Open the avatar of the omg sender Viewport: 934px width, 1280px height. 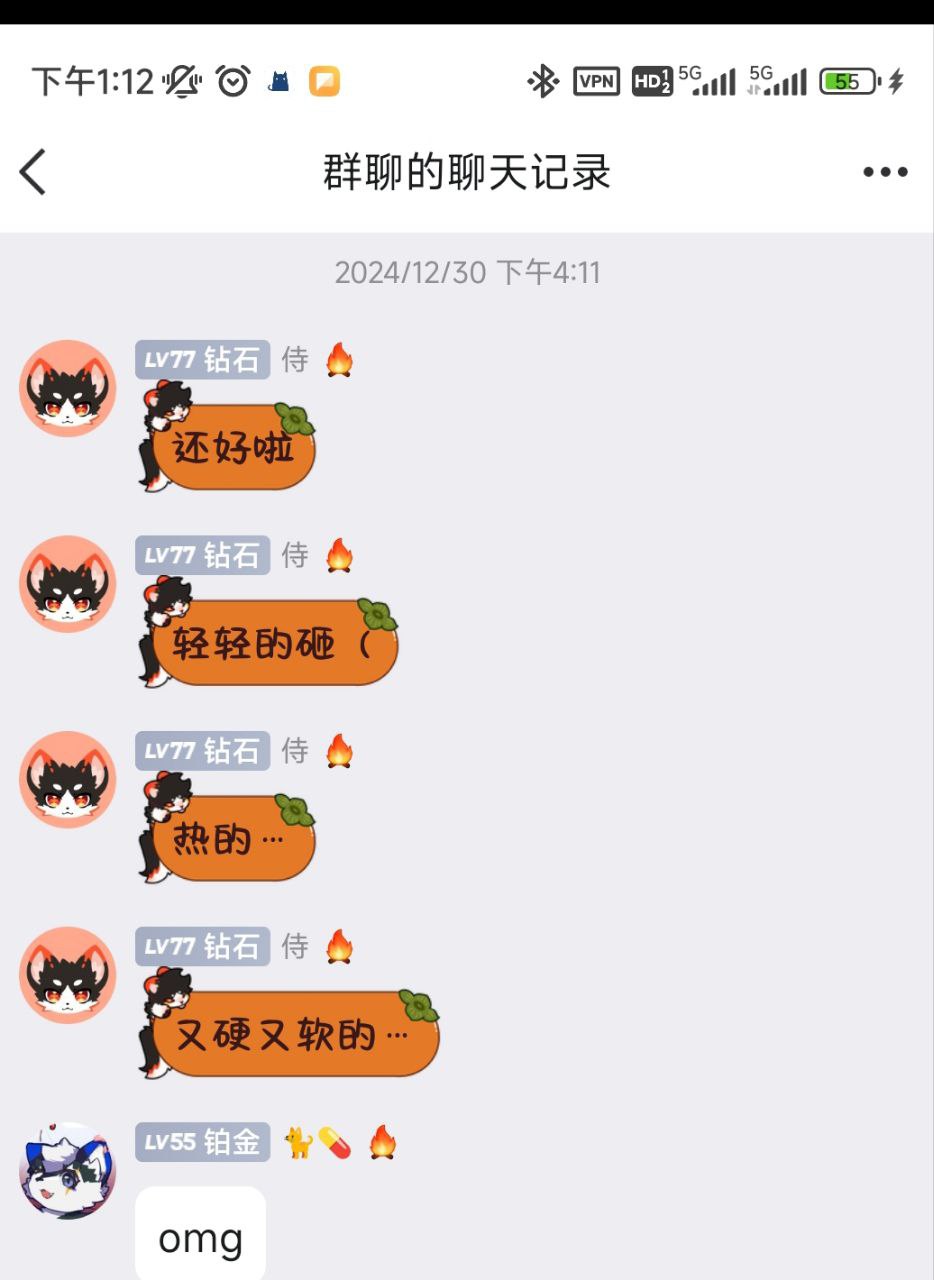point(68,1171)
